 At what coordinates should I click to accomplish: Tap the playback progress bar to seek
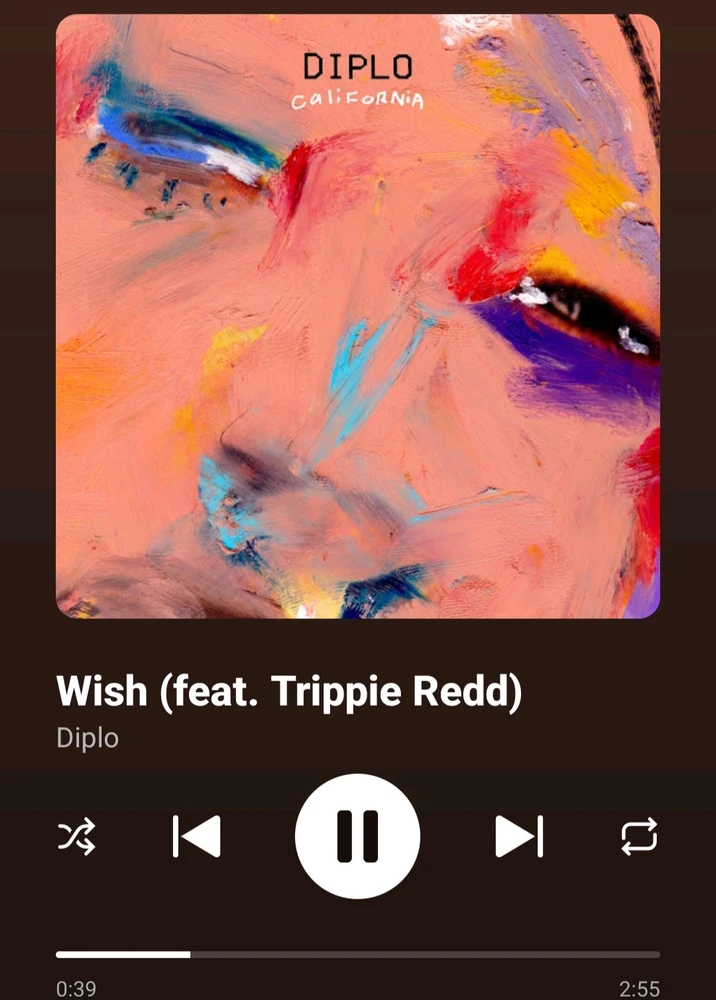click(x=357, y=955)
